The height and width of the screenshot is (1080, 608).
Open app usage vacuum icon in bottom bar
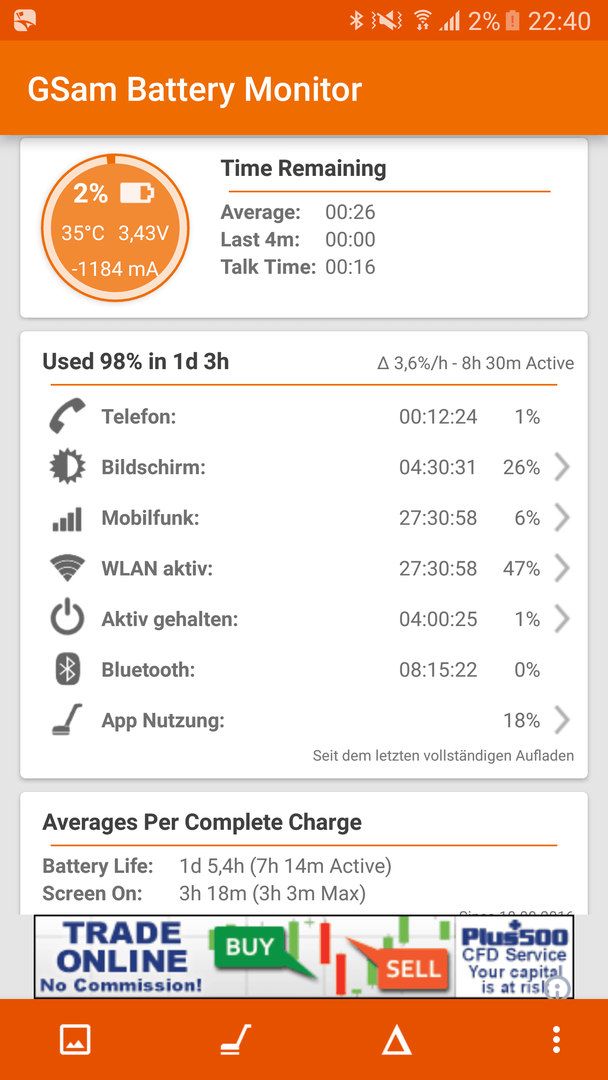[236, 1039]
